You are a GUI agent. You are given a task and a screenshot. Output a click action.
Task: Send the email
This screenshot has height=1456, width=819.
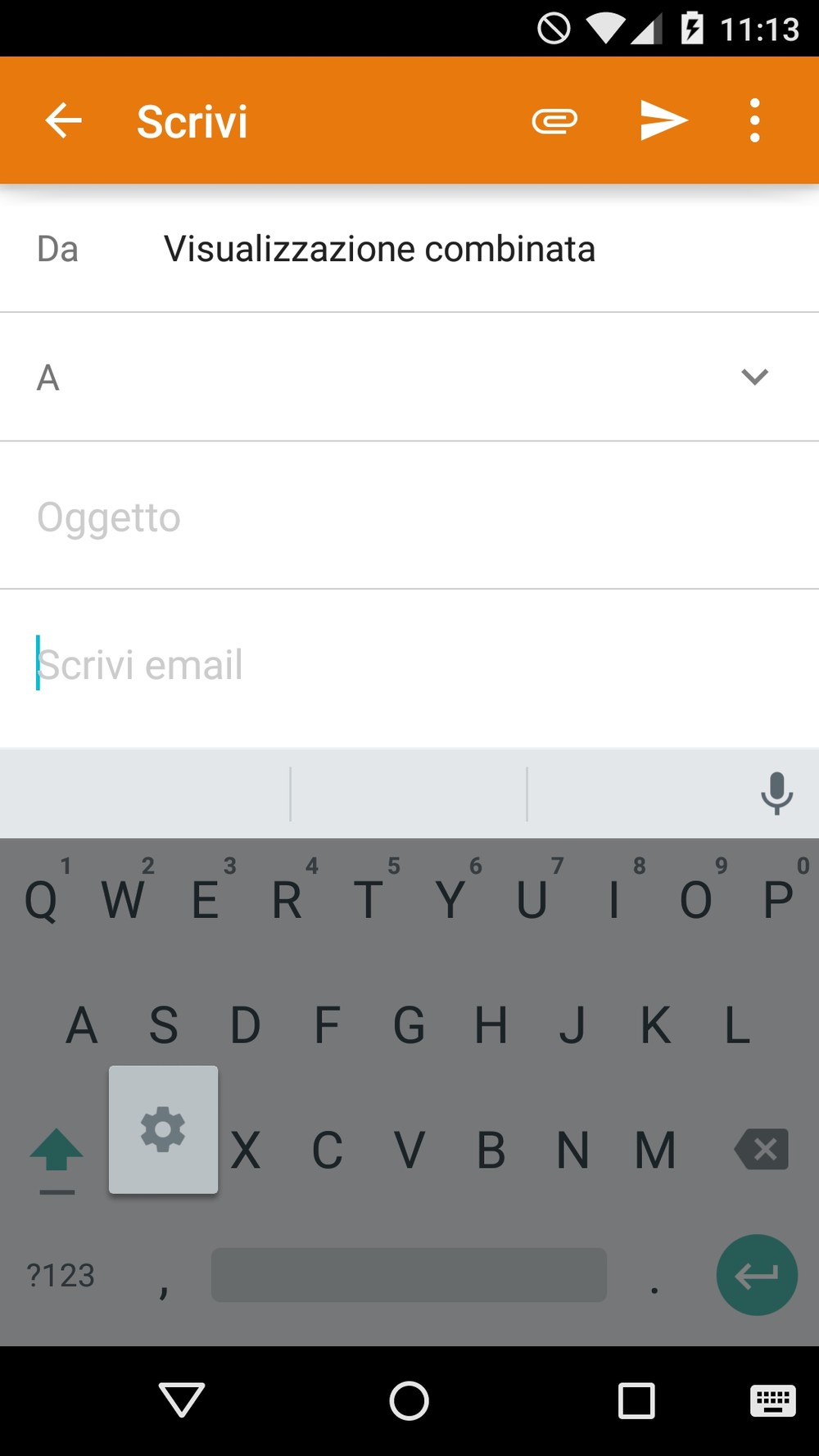(663, 121)
